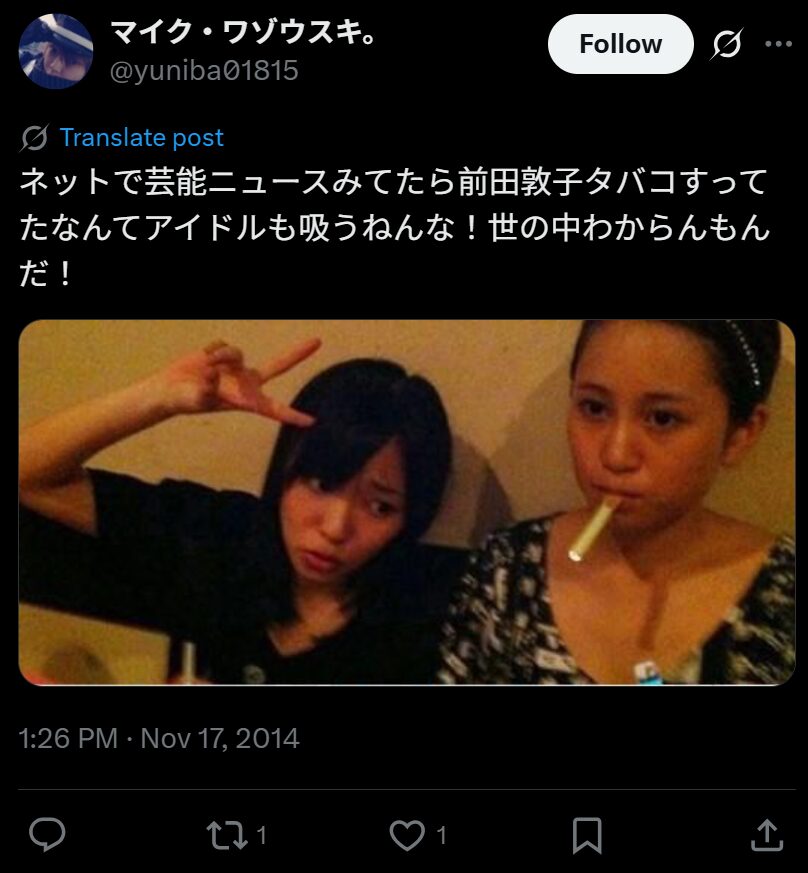This screenshot has width=808, height=873.
Task: Open the @yuniba01815 handle
Action: click(203, 71)
